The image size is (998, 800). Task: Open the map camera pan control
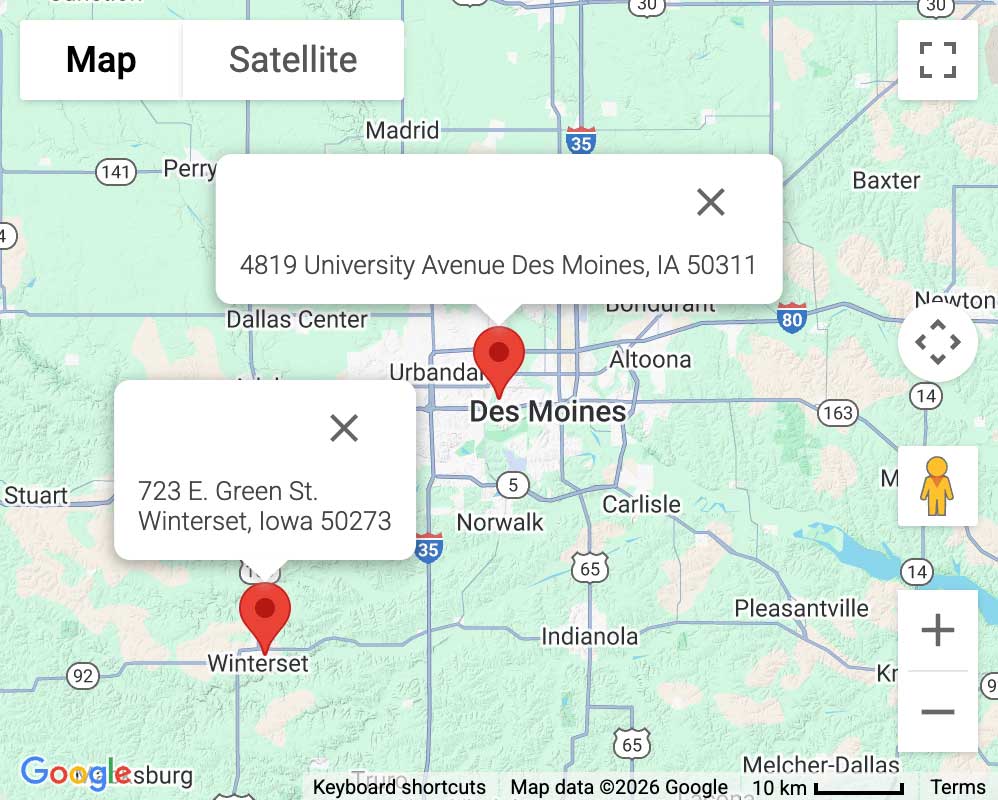tap(937, 342)
